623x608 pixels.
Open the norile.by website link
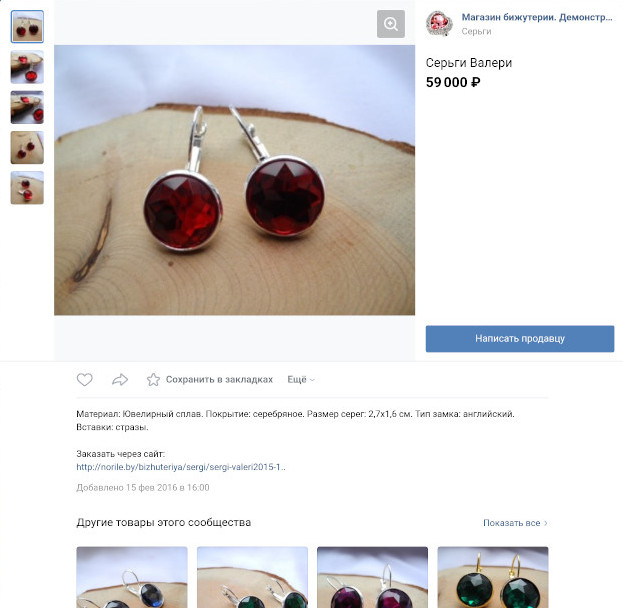coord(181,466)
